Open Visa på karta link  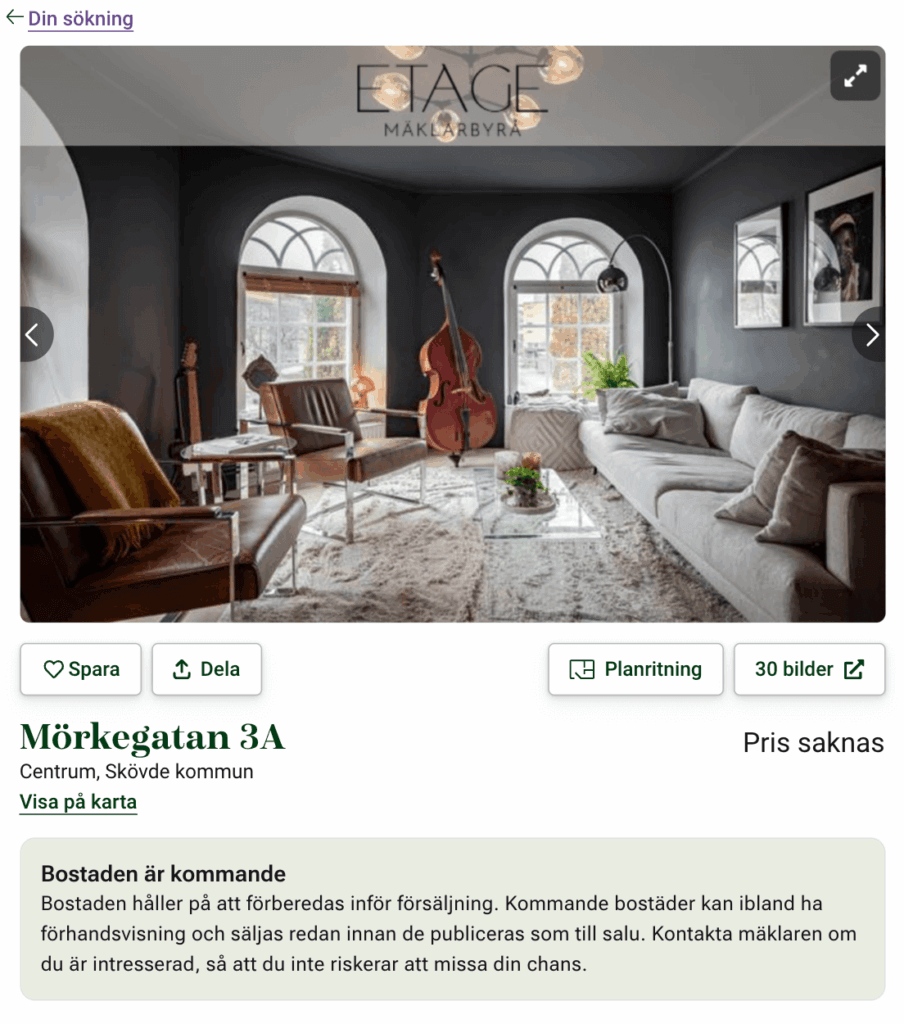pyautogui.click(x=78, y=802)
